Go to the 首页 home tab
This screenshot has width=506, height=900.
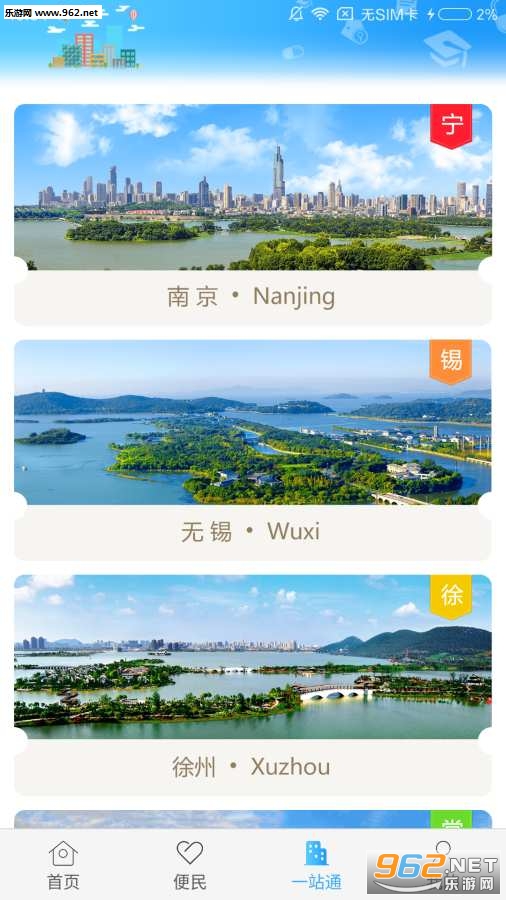click(63, 865)
